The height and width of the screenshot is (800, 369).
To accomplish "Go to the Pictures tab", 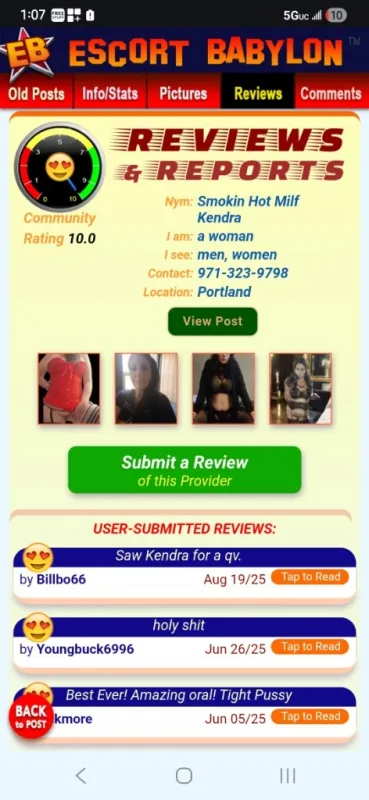I will pyautogui.click(x=183, y=93).
